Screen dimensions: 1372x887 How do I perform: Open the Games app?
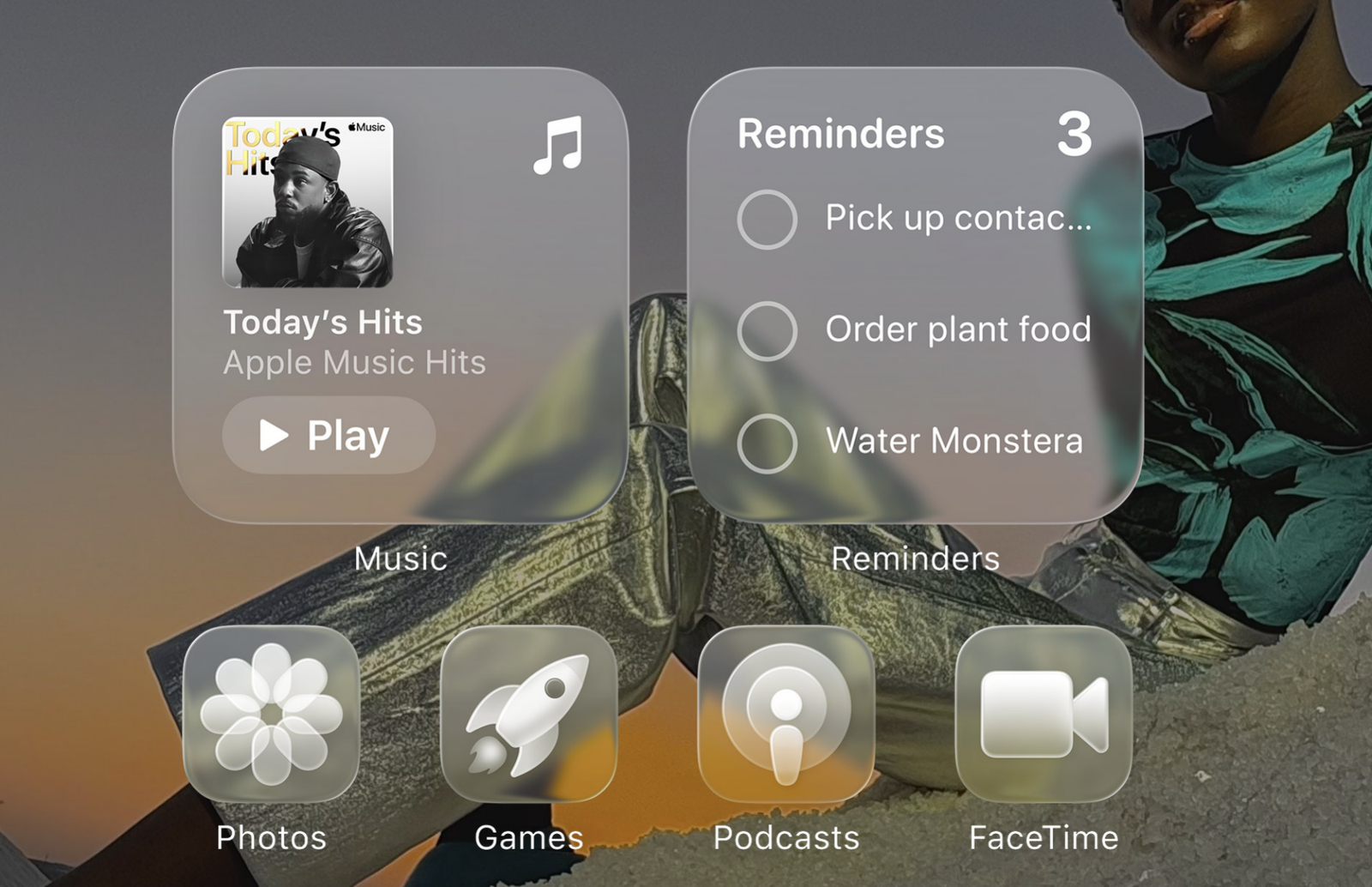[x=528, y=714]
